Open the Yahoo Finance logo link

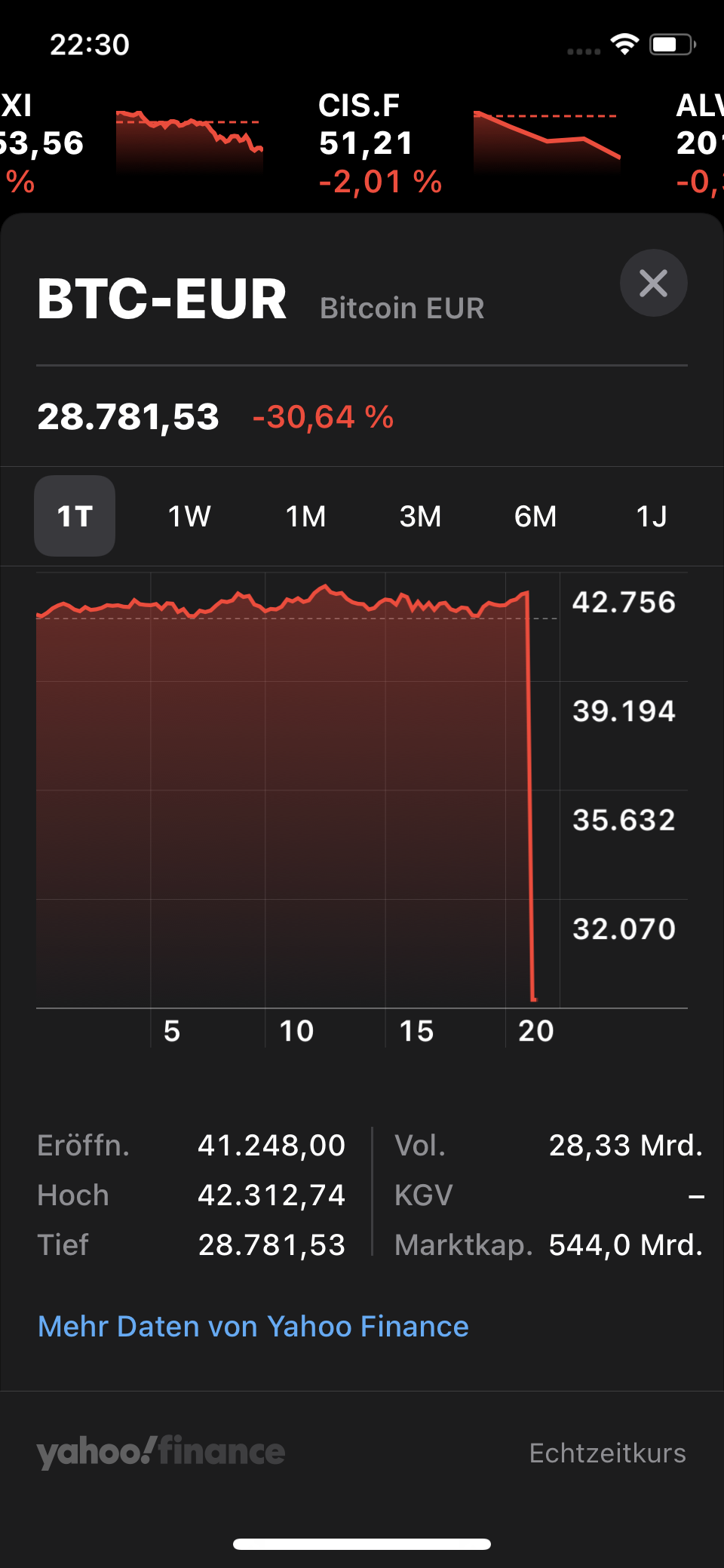pos(161,1452)
